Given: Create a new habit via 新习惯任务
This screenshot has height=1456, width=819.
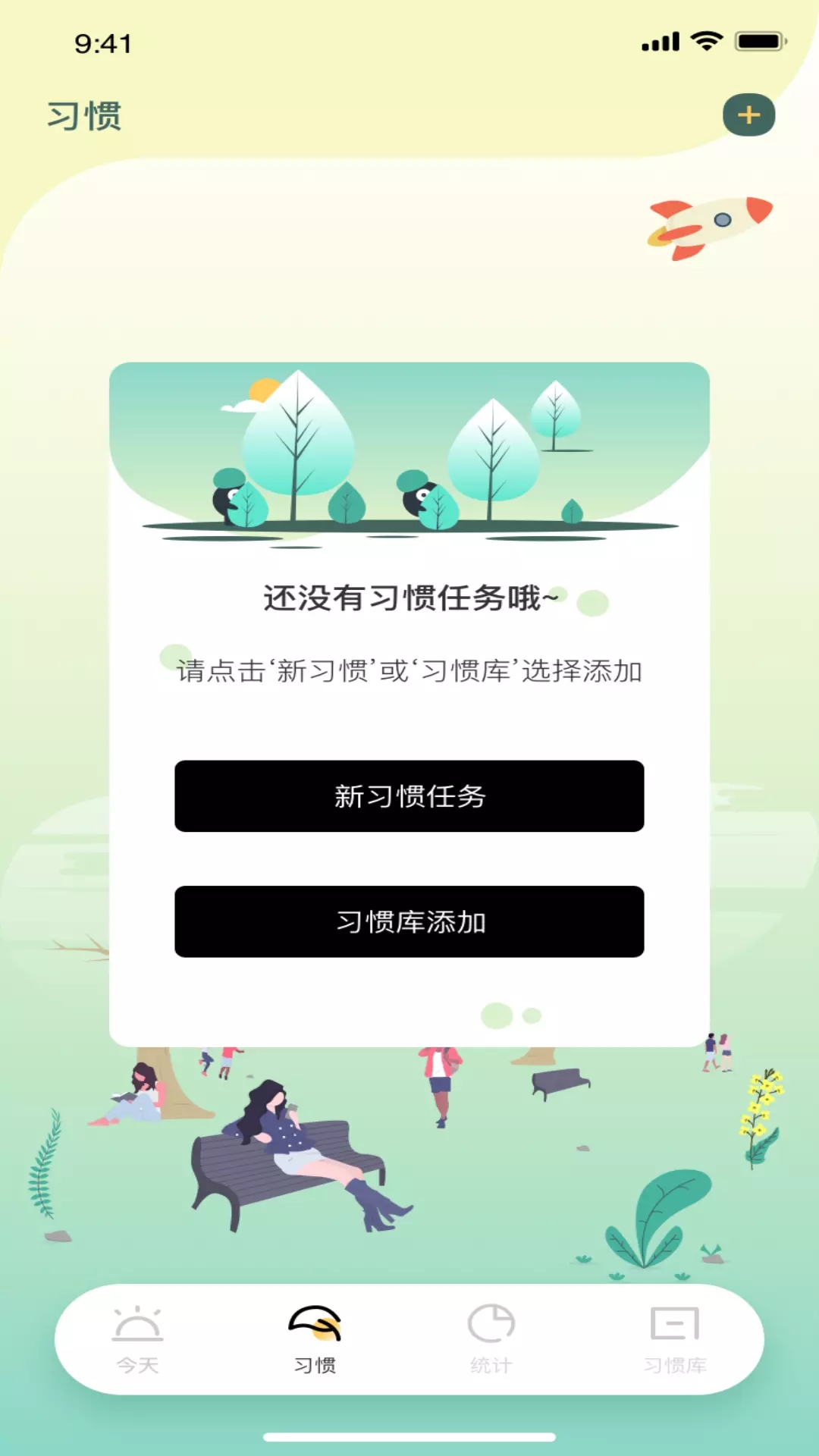Looking at the screenshot, I should (409, 796).
